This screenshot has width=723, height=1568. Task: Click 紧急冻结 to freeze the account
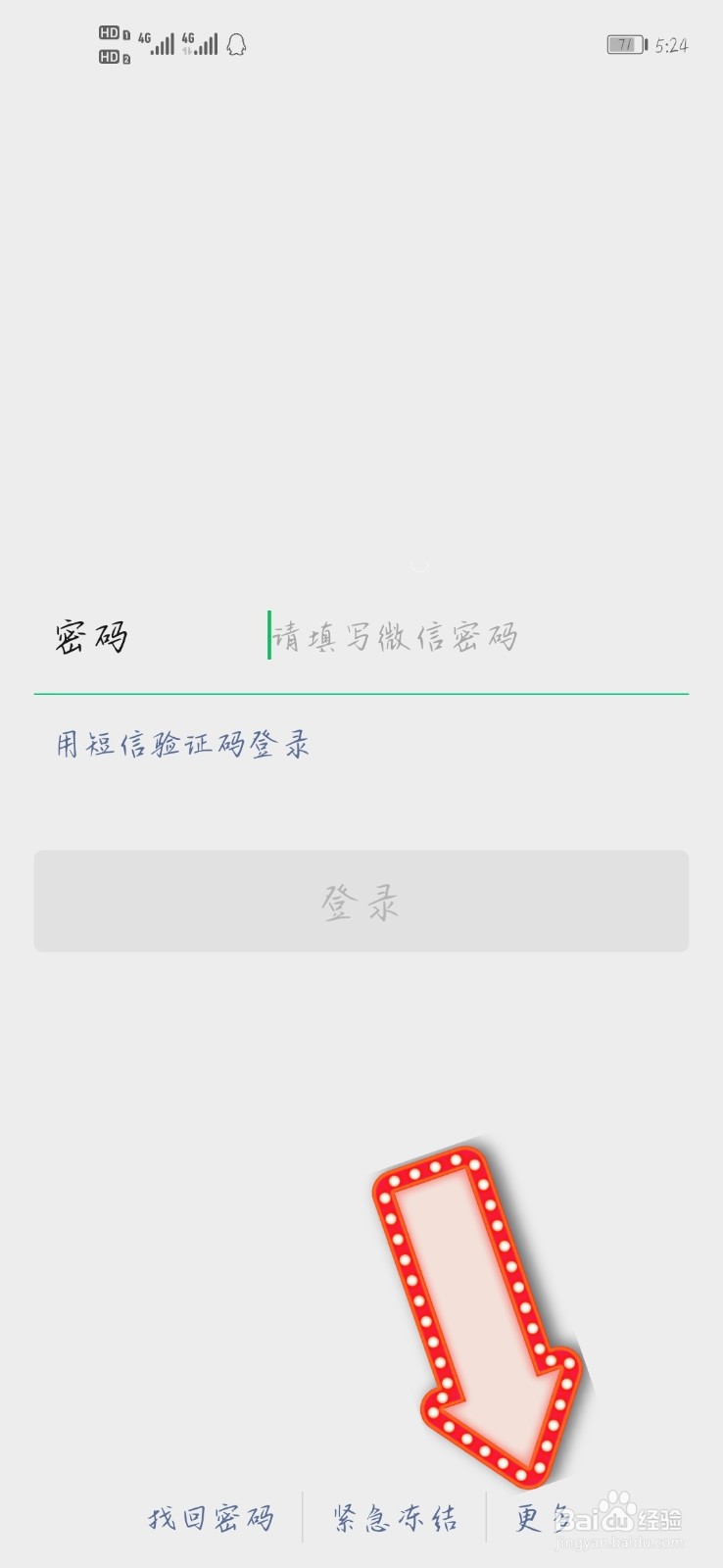(x=392, y=1517)
